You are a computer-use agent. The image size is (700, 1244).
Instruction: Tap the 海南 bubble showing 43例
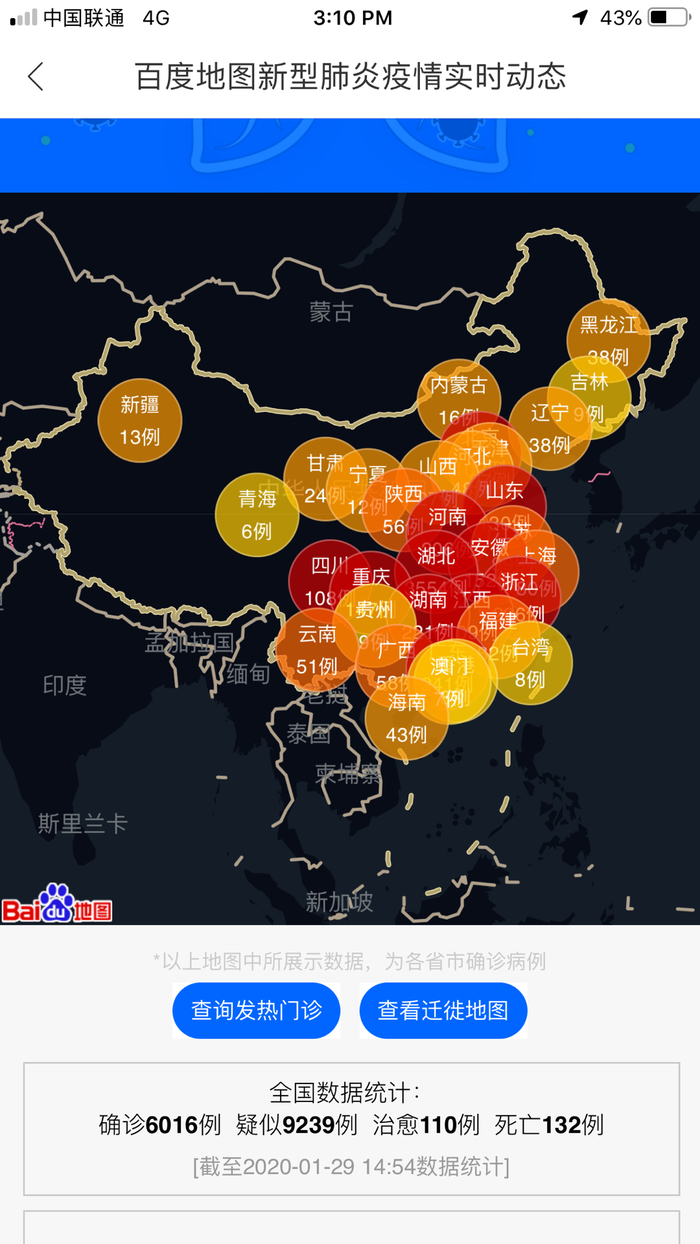pyautogui.click(x=406, y=718)
